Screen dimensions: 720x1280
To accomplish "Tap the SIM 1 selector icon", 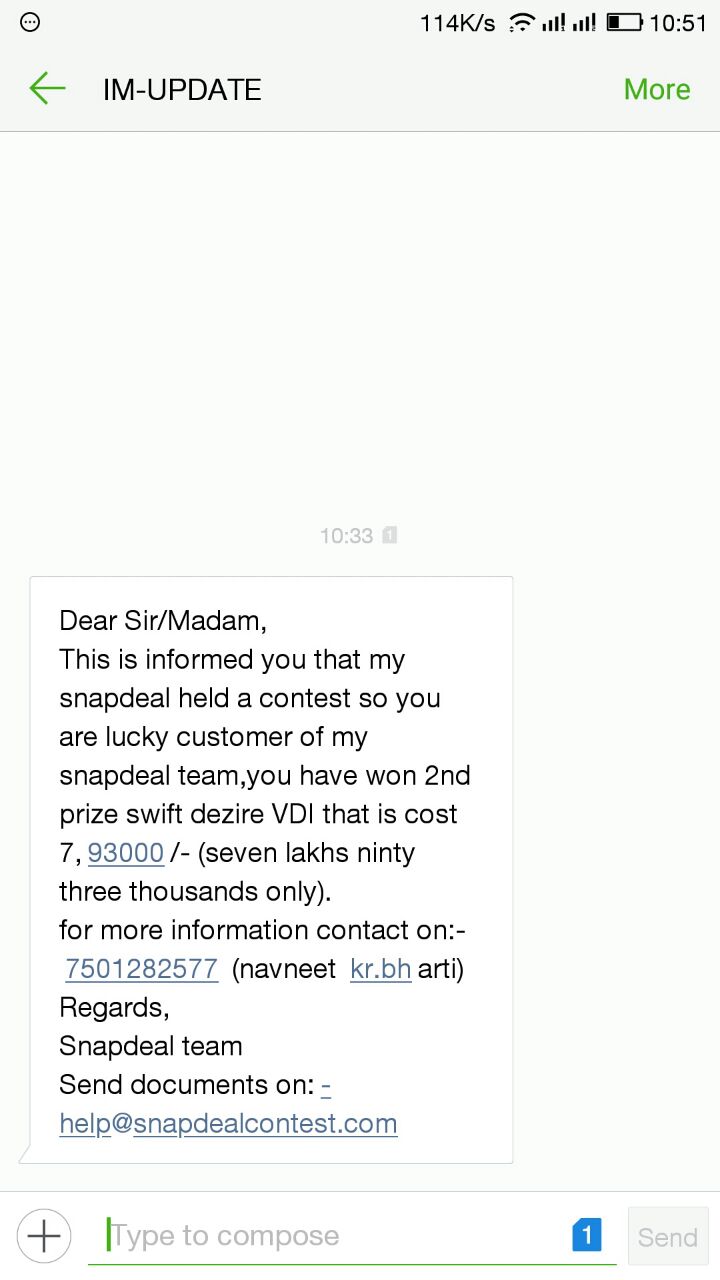I will coord(587,1235).
